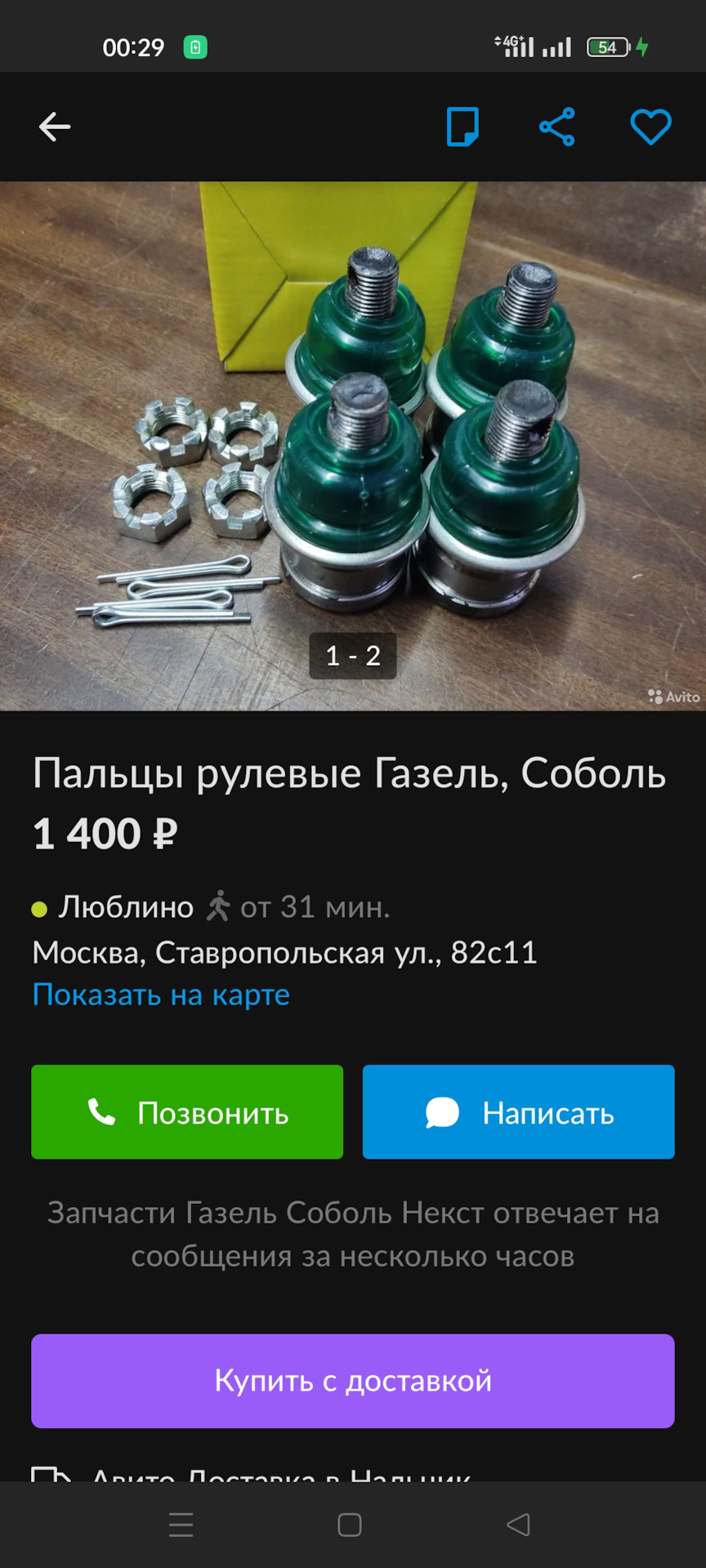Viewport: 706px width, 1568px height.
Task: Message the seller via 'Написать'
Action: [518, 1111]
